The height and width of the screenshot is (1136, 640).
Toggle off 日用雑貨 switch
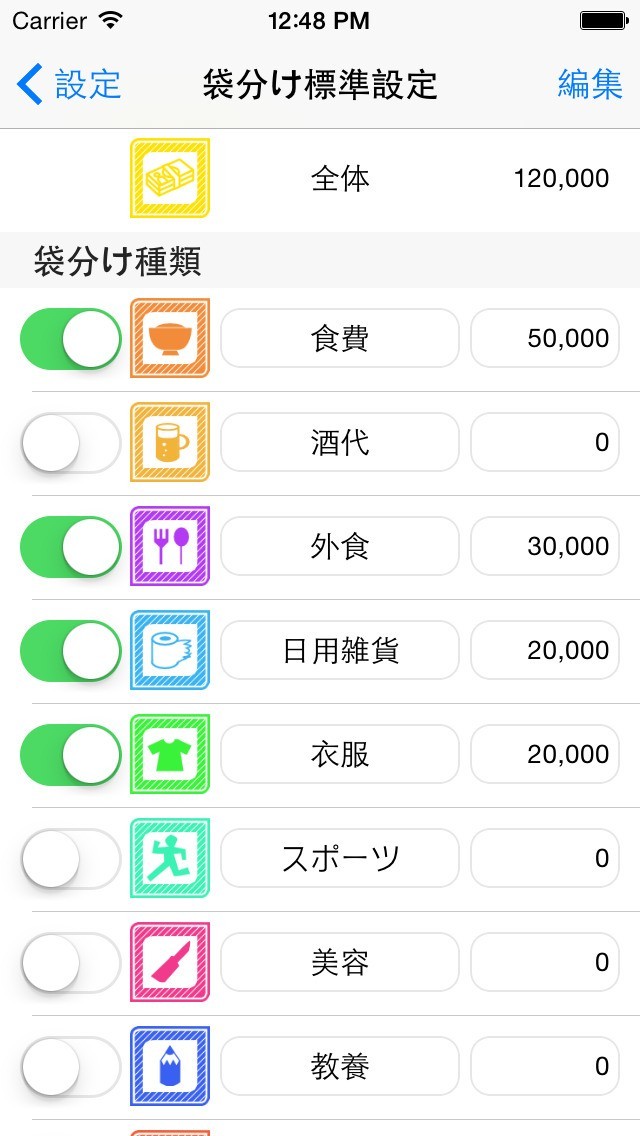70,651
